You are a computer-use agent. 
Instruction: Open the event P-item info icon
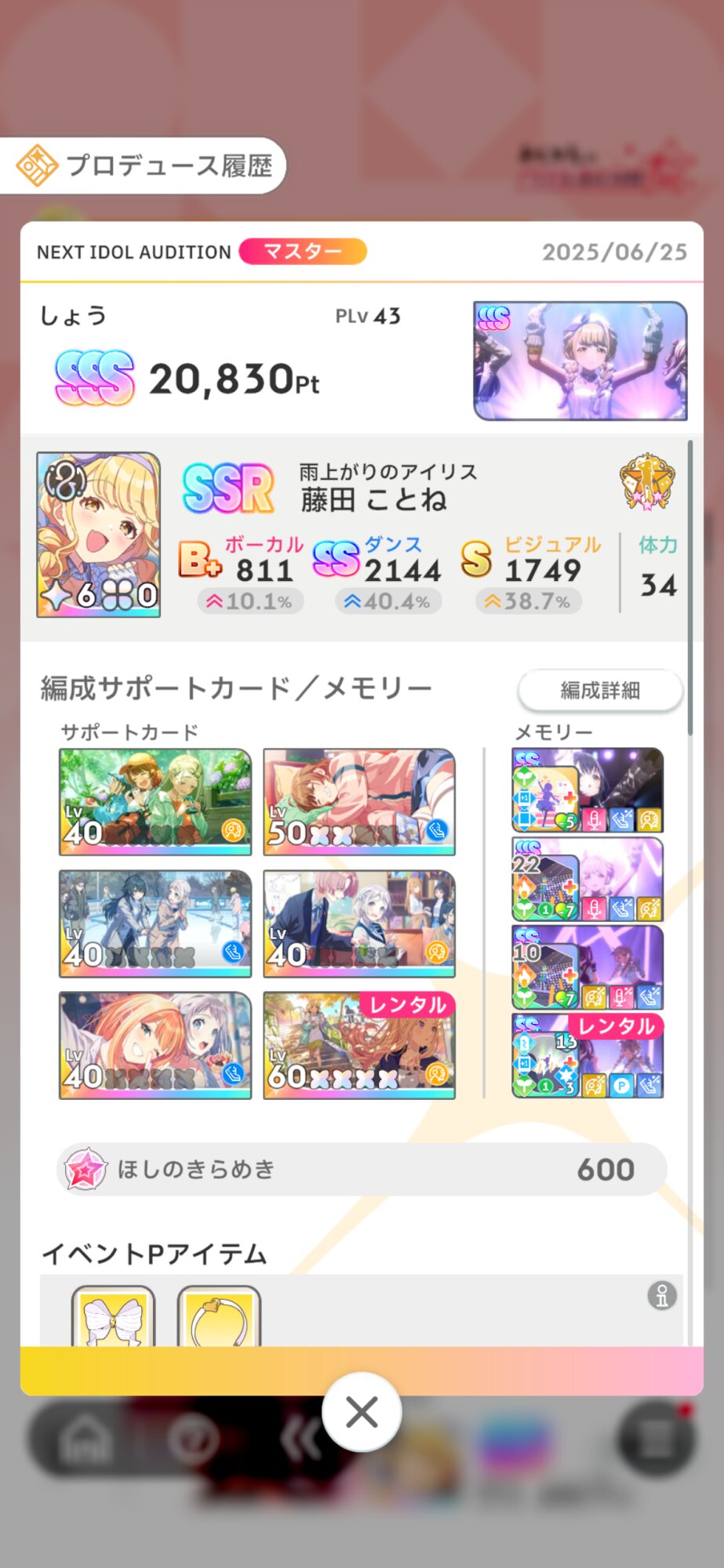coord(661,1295)
